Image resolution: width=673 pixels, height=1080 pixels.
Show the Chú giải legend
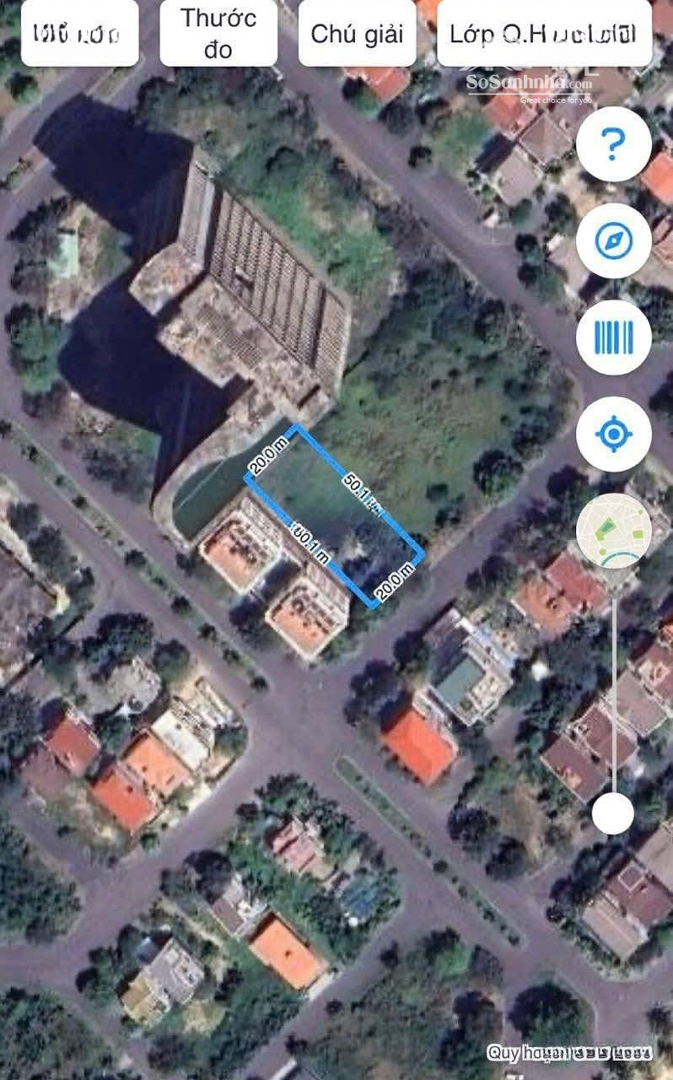pos(357,34)
